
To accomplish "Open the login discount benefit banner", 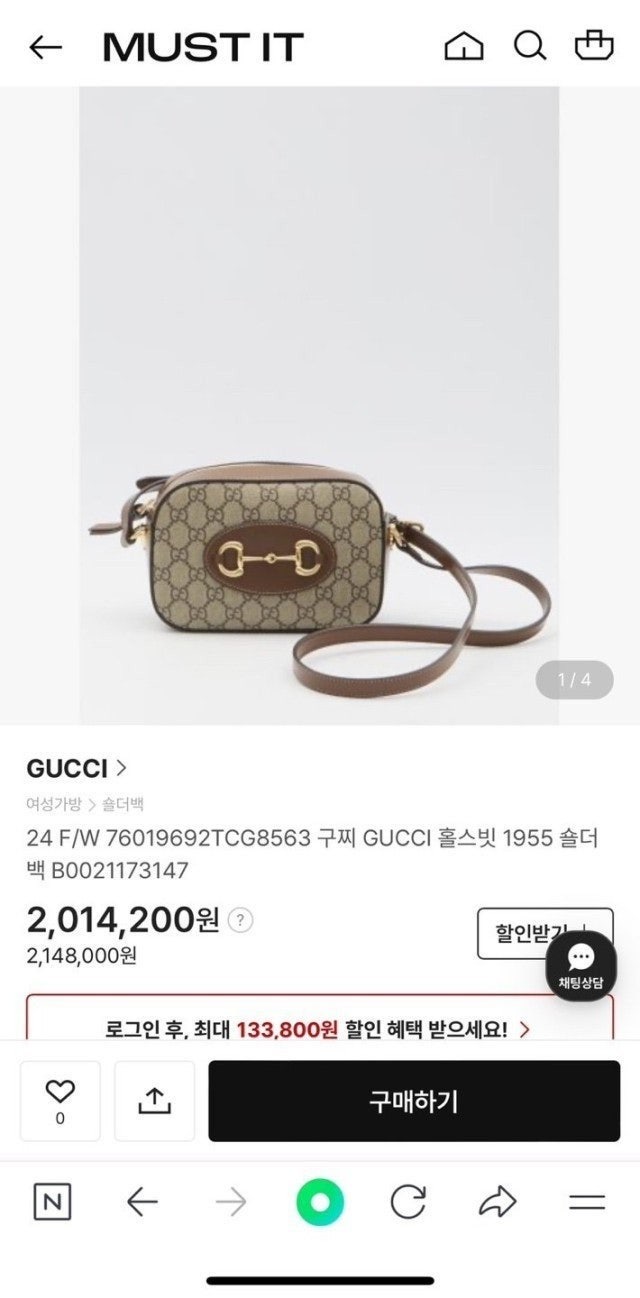I will click(320, 1027).
